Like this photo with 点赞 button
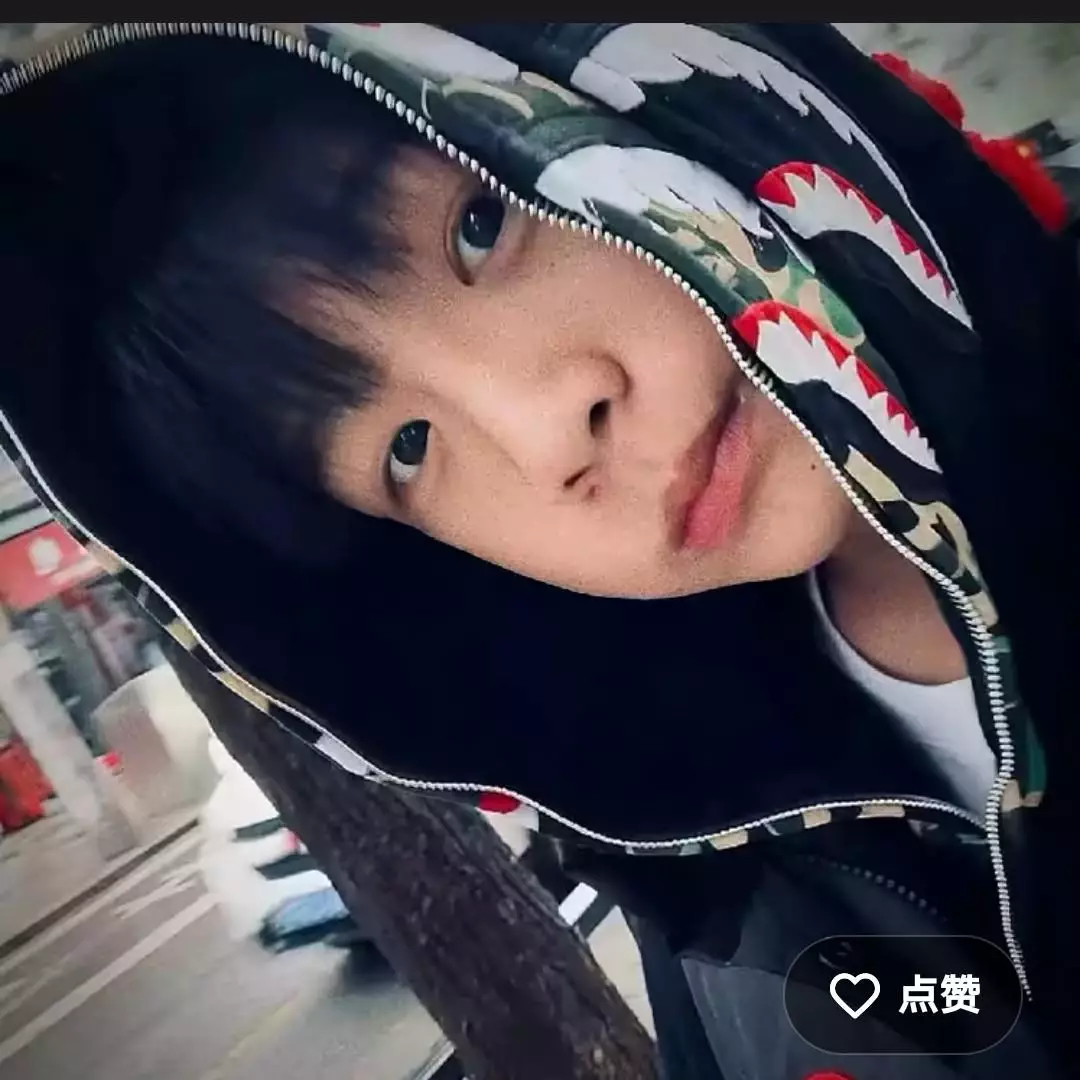This screenshot has height=1080, width=1080. (903, 995)
